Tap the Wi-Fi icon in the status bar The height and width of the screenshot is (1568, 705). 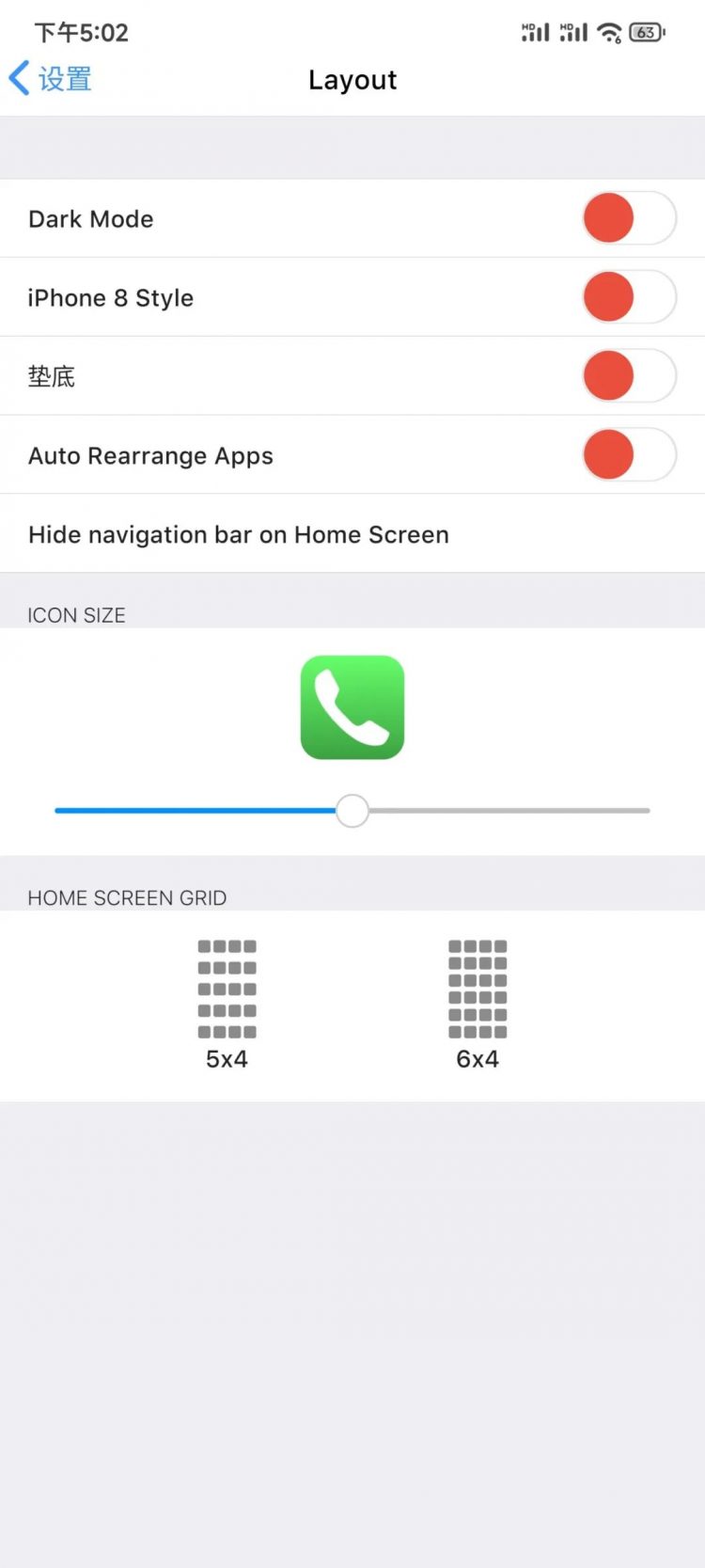point(610,31)
